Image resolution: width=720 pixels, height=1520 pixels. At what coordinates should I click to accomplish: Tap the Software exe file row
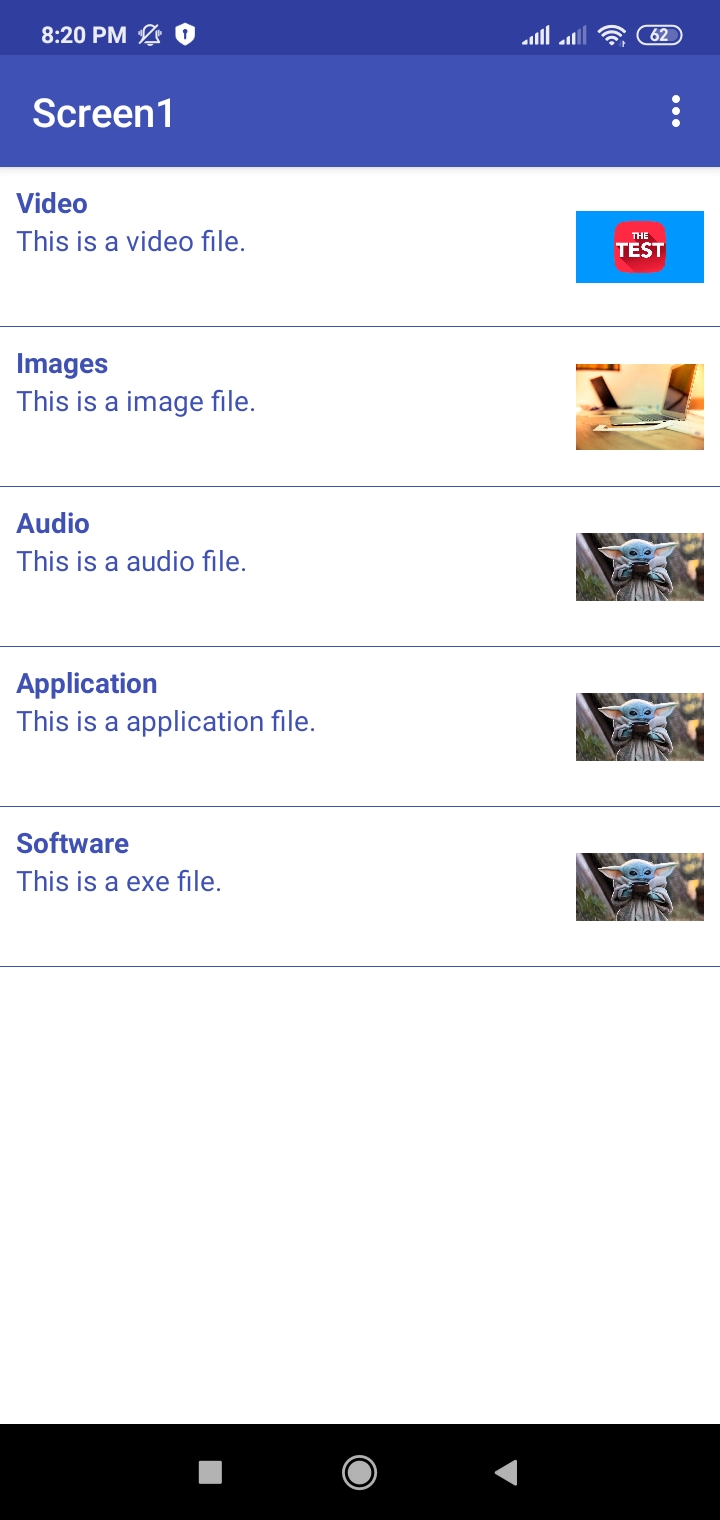coord(300,886)
